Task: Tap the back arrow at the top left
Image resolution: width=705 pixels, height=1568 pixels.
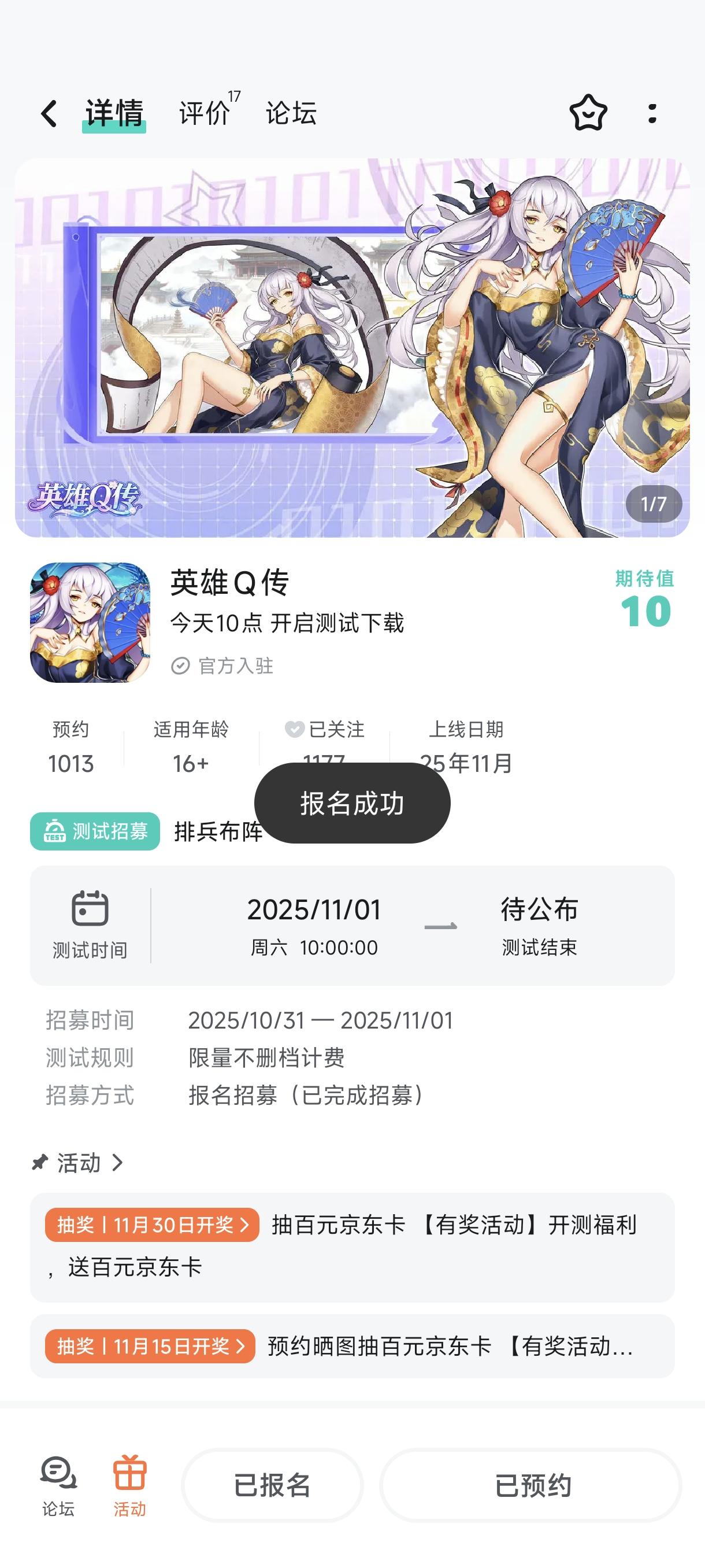Action: click(x=49, y=113)
